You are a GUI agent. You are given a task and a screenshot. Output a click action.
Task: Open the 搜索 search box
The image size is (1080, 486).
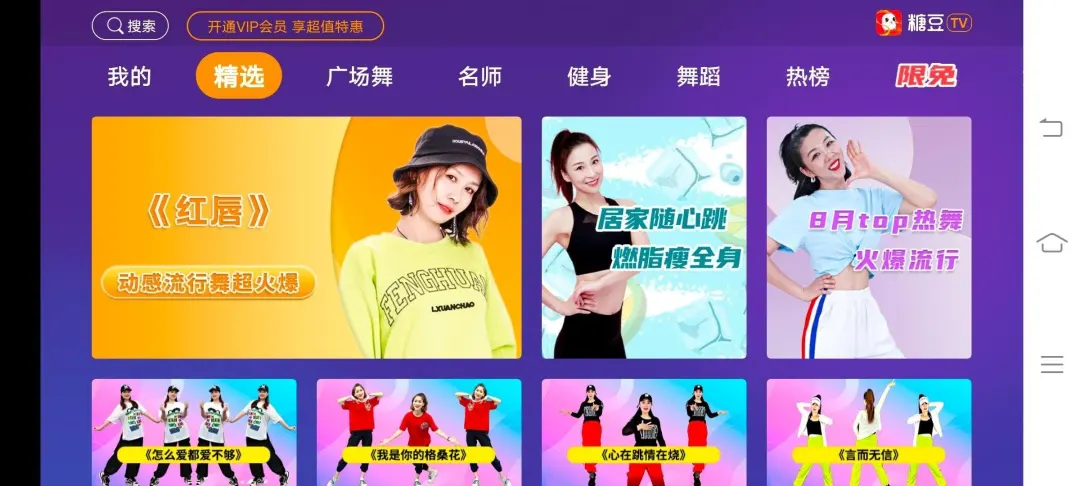130,26
